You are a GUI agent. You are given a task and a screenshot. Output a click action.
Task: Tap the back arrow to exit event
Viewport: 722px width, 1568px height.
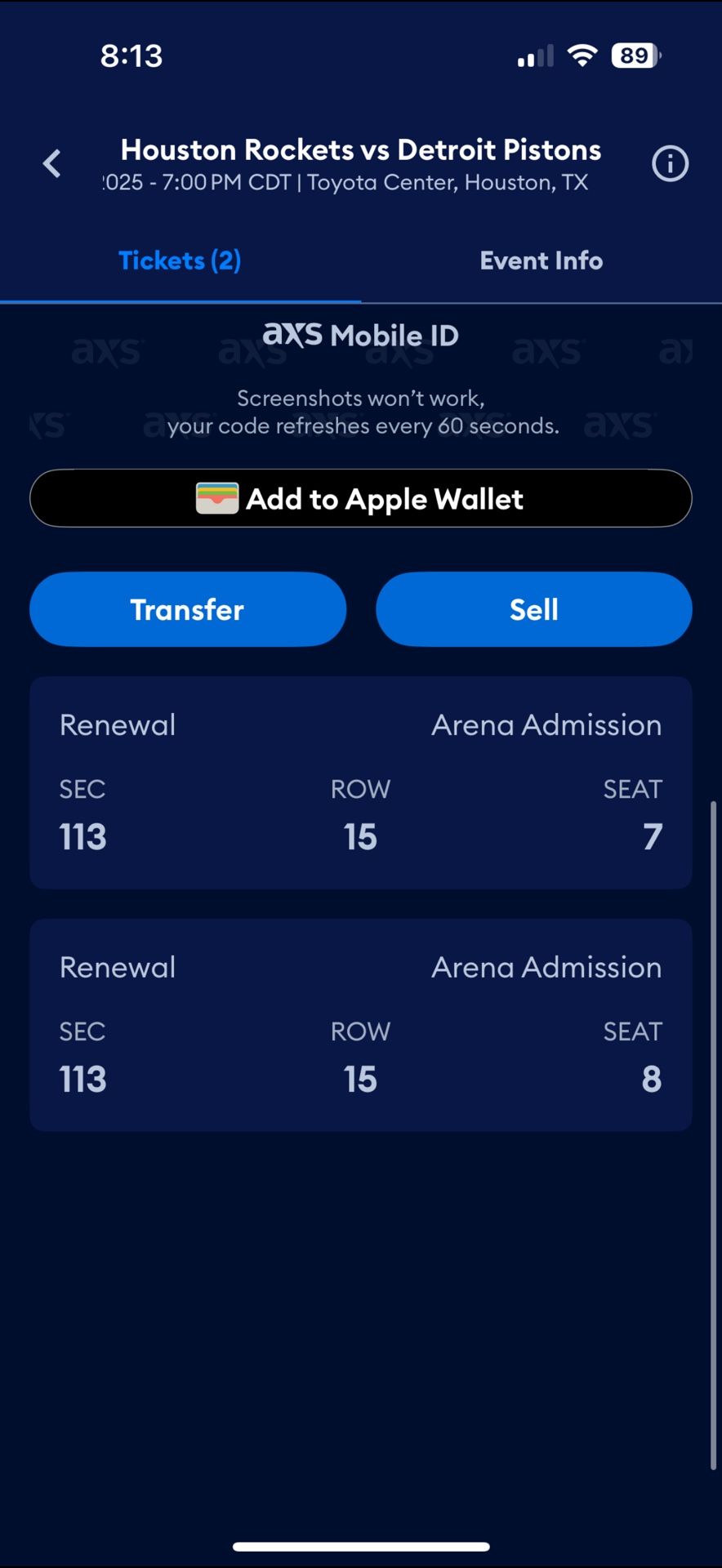coord(51,163)
